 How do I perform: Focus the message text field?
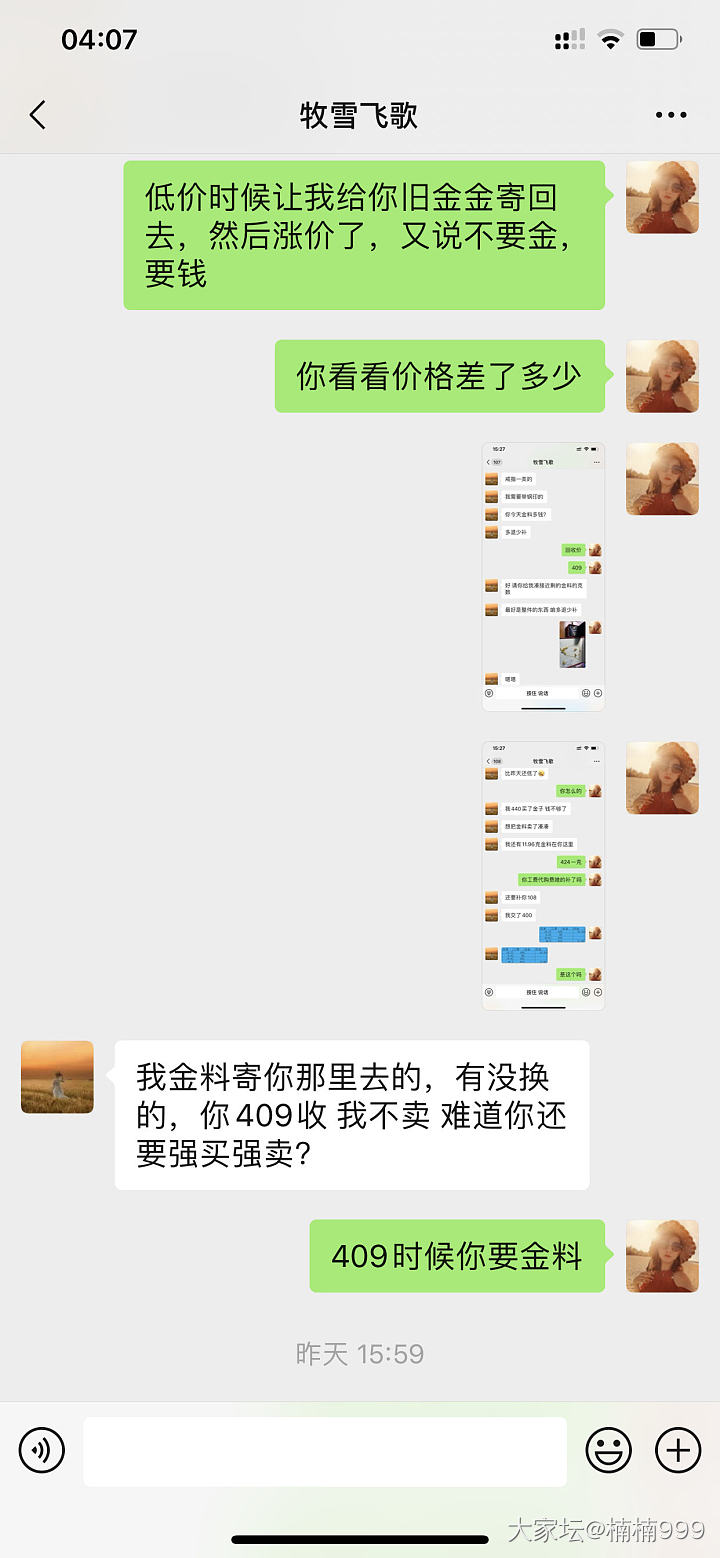(324, 1451)
